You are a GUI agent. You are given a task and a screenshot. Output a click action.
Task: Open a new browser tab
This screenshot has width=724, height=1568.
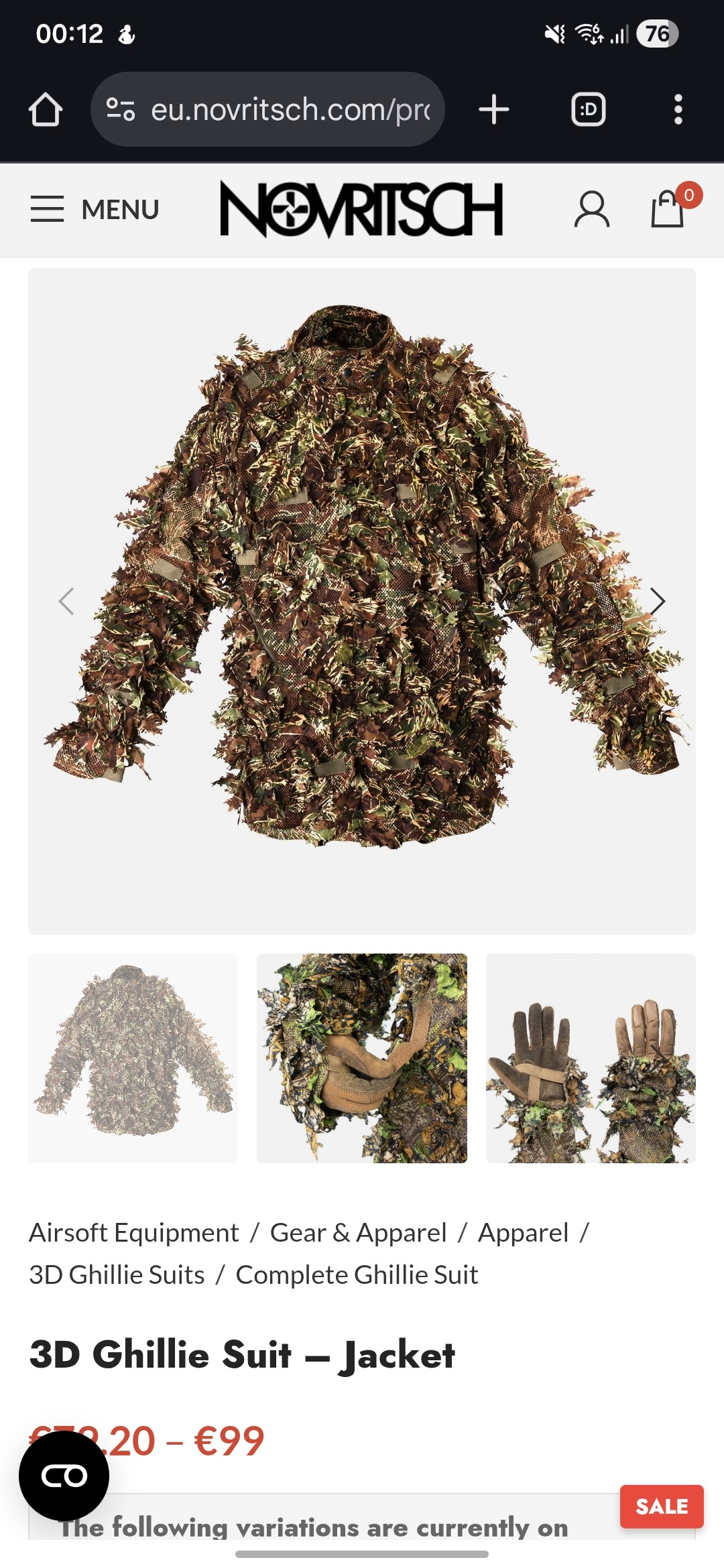494,110
